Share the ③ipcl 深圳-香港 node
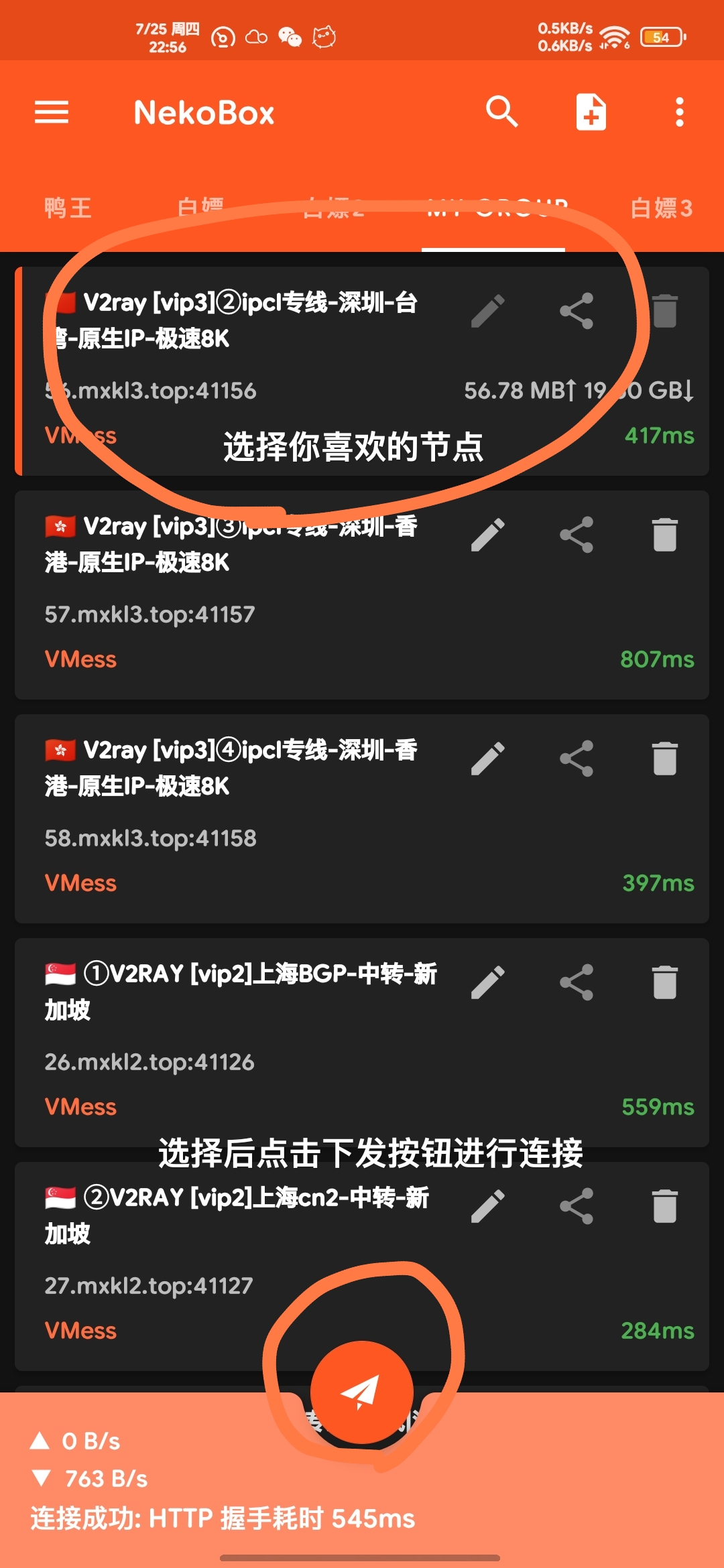Viewport: 724px width, 1568px height. [577, 533]
